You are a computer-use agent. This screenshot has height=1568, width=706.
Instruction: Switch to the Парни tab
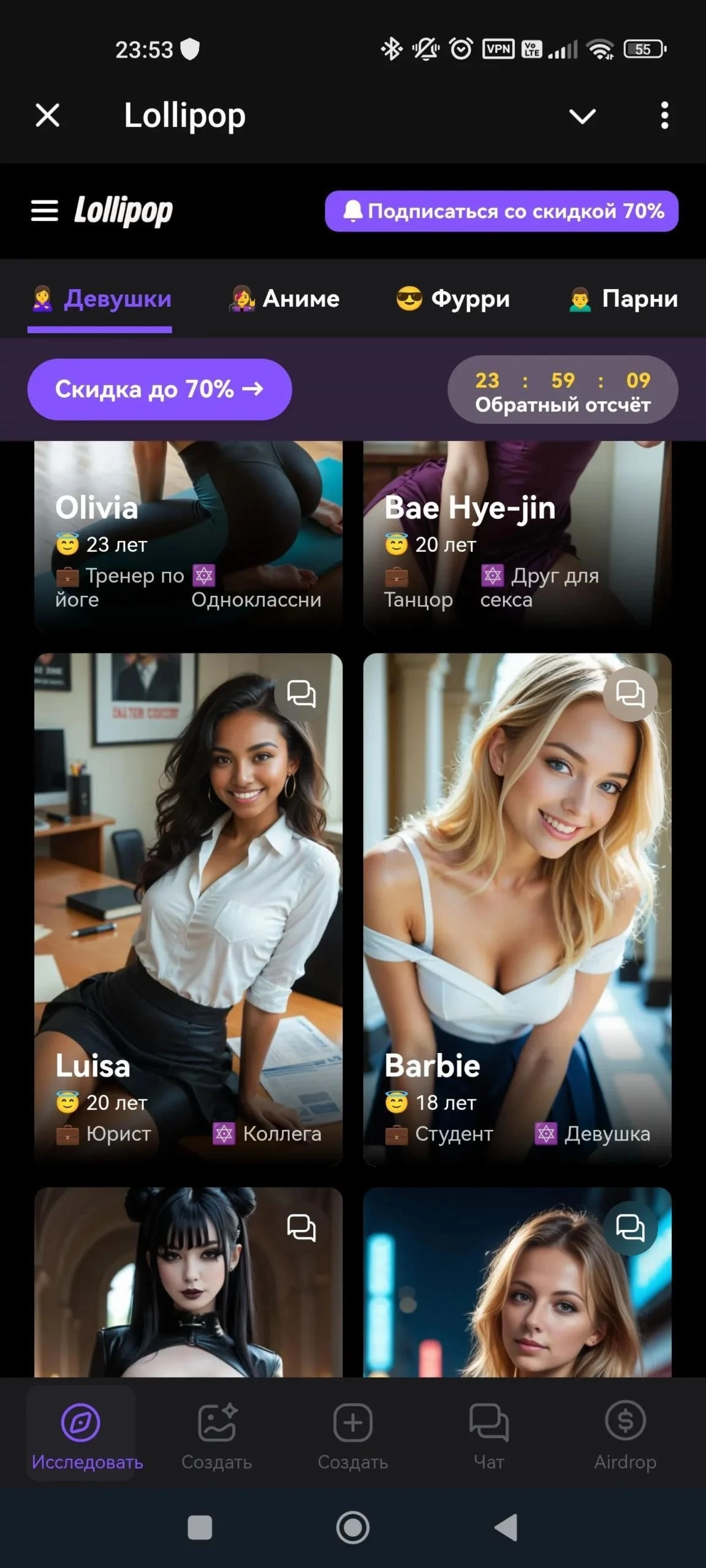tap(623, 299)
